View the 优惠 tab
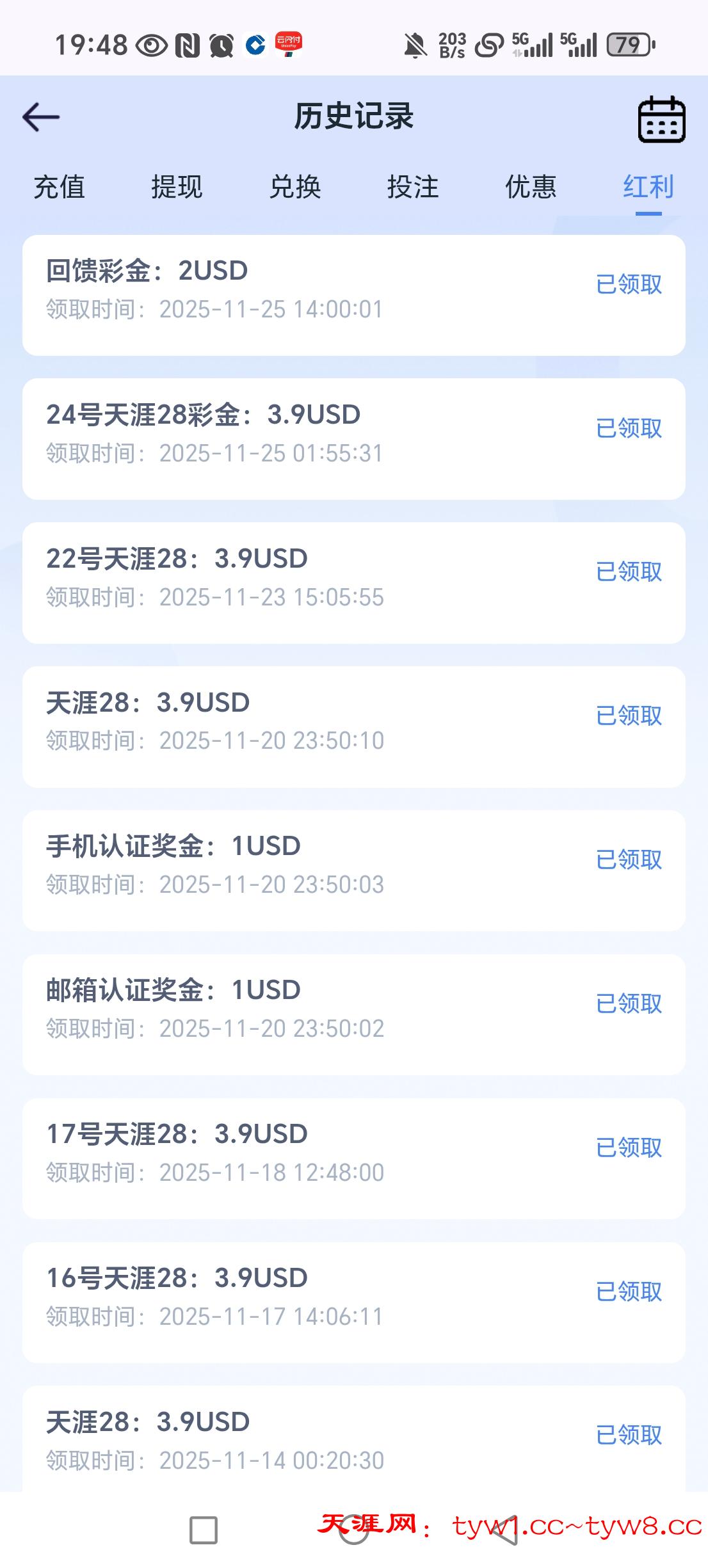The height and width of the screenshot is (1568, 708). click(x=531, y=187)
